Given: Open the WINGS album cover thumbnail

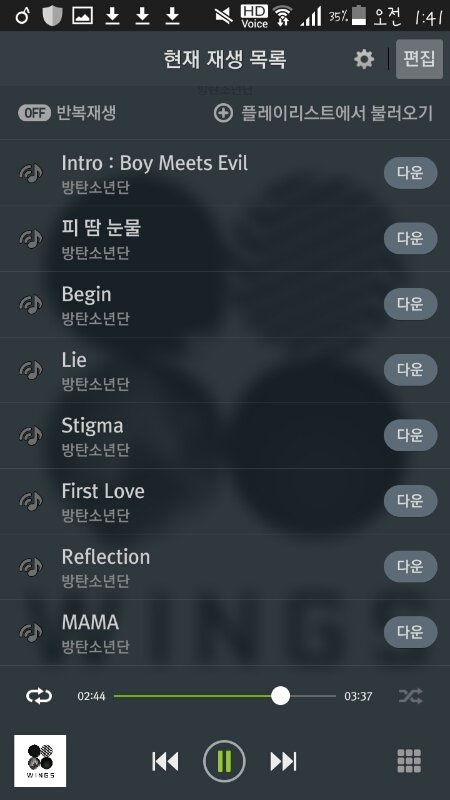Looking at the screenshot, I should 40,761.
